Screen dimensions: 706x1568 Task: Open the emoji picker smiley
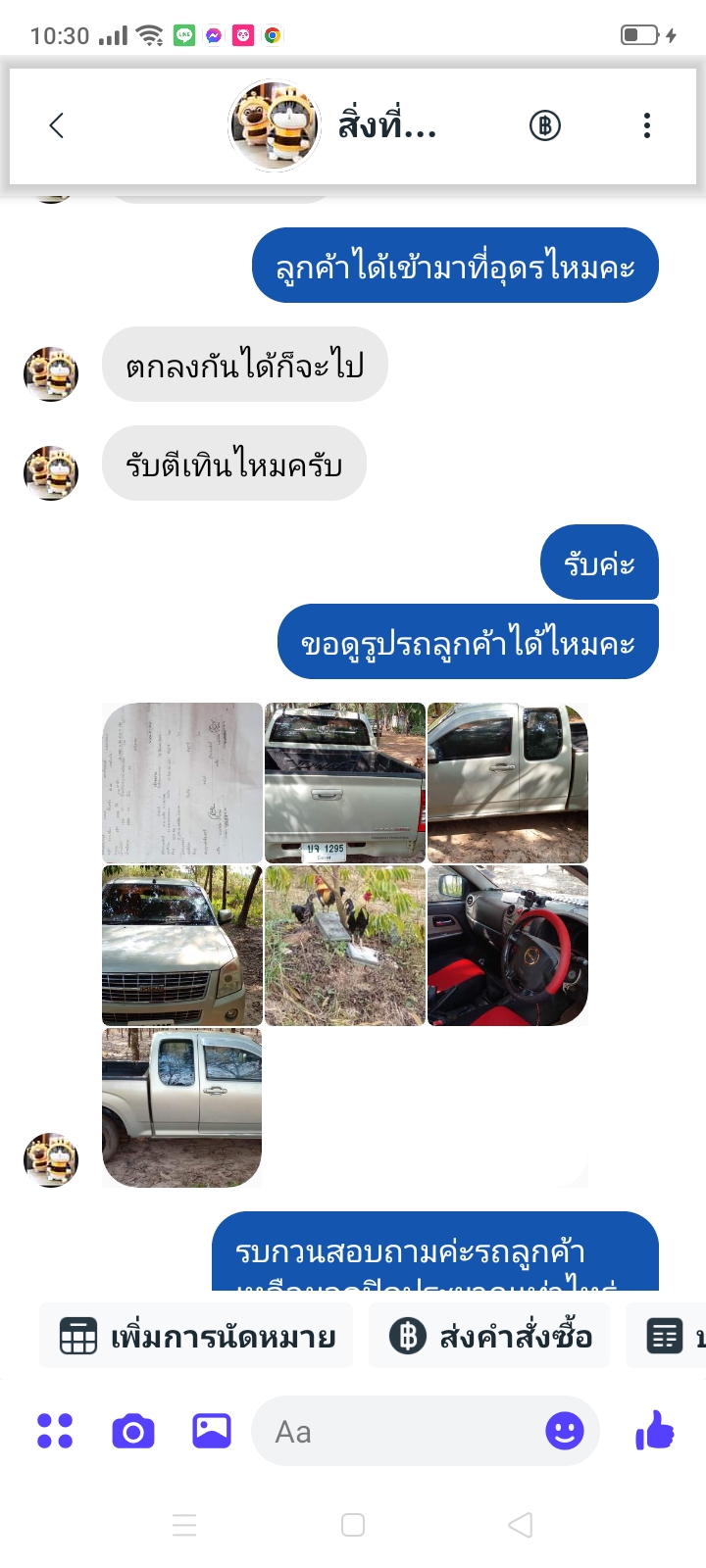click(565, 1431)
